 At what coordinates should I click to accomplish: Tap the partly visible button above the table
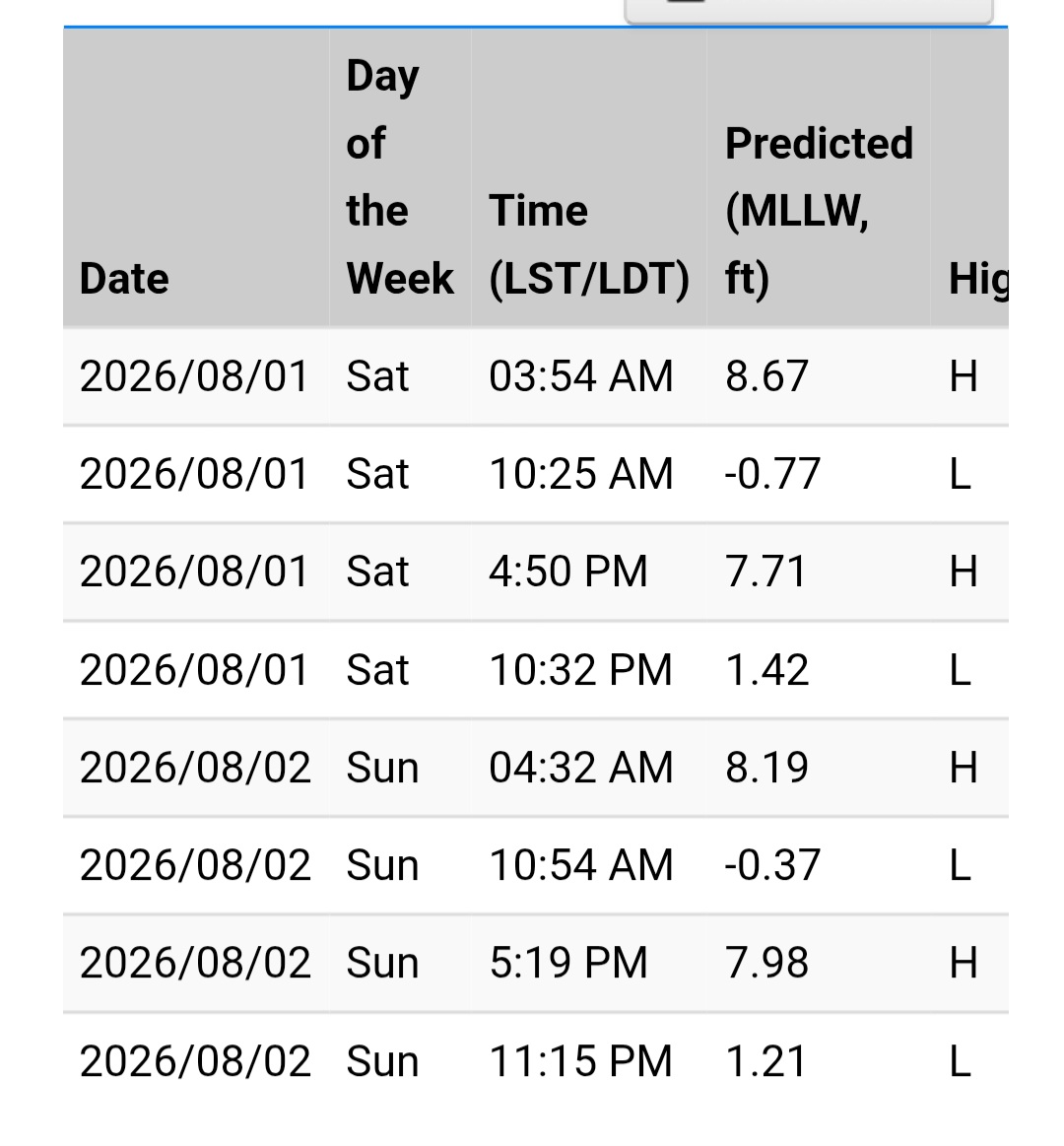pyautogui.click(x=808, y=11)
